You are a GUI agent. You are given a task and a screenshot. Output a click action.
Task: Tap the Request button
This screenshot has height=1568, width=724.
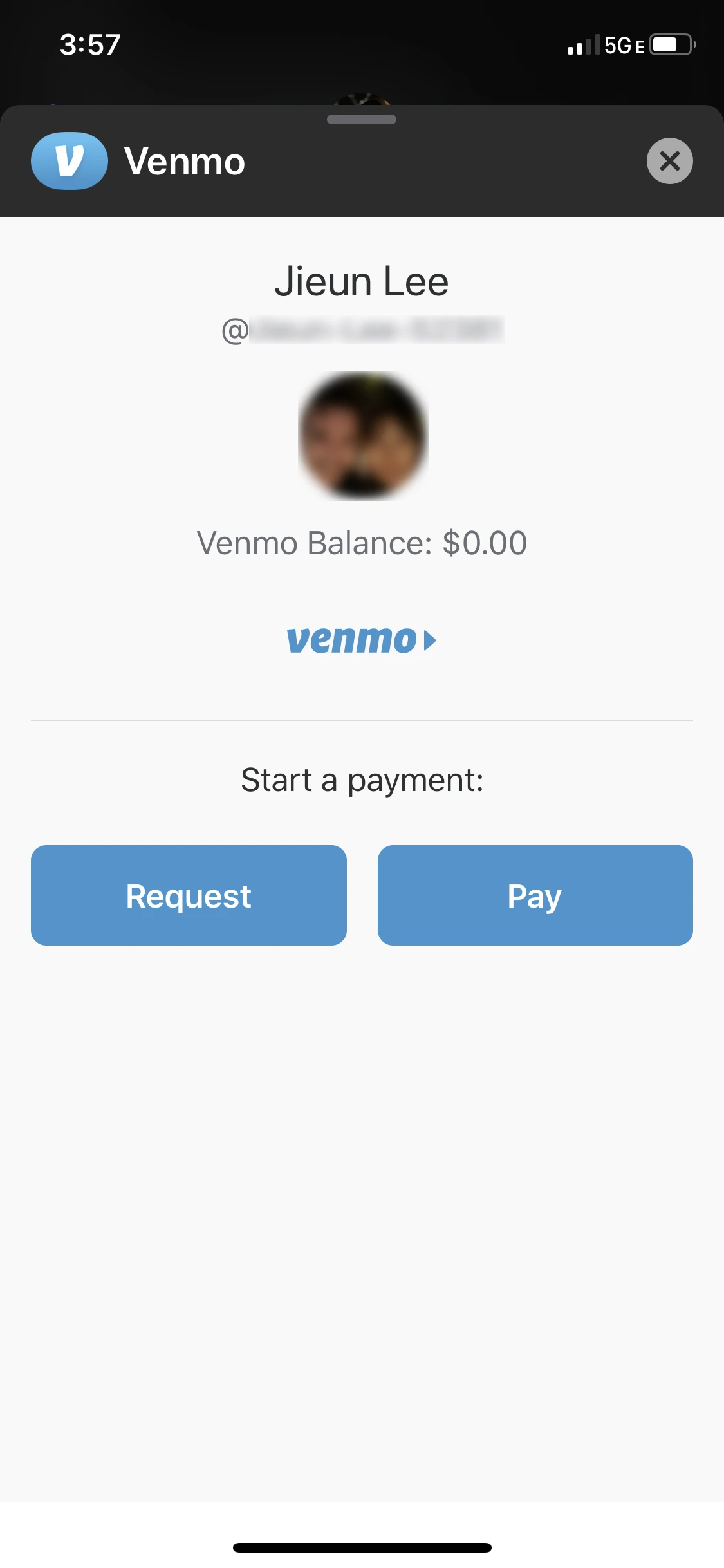[x=189, y=895]
